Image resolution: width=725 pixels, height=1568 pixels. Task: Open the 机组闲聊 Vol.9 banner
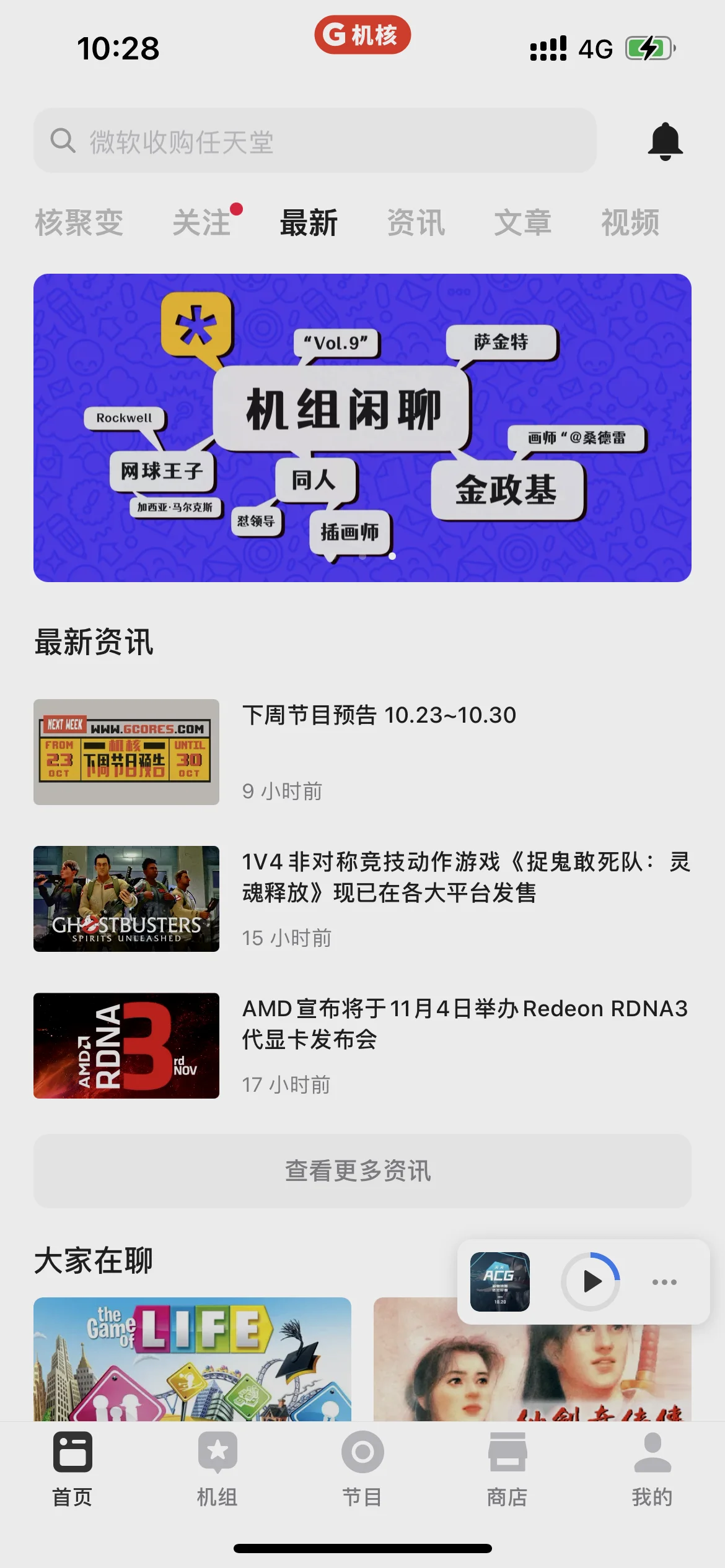point(362,427)
